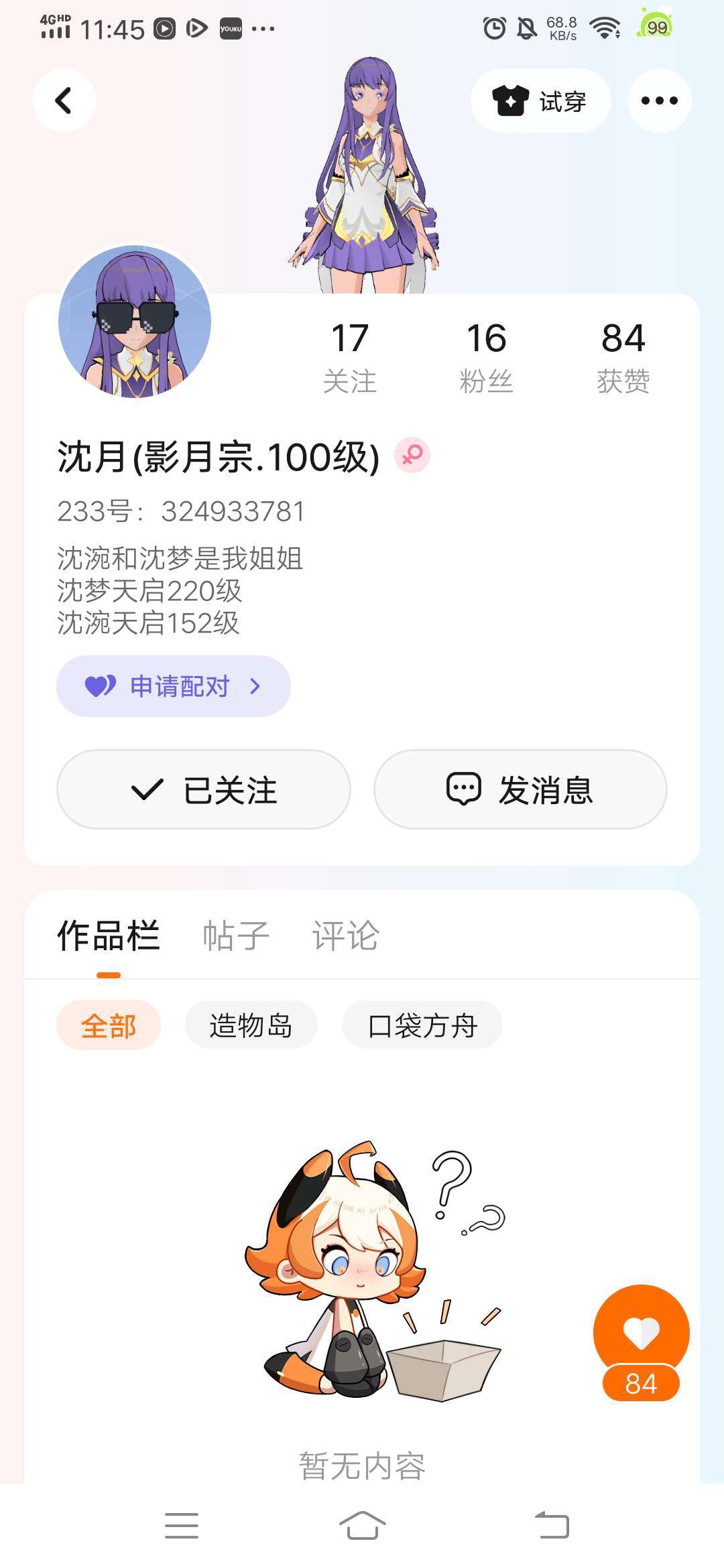Filter works by 口袋方舟

tap(422, 1025)
